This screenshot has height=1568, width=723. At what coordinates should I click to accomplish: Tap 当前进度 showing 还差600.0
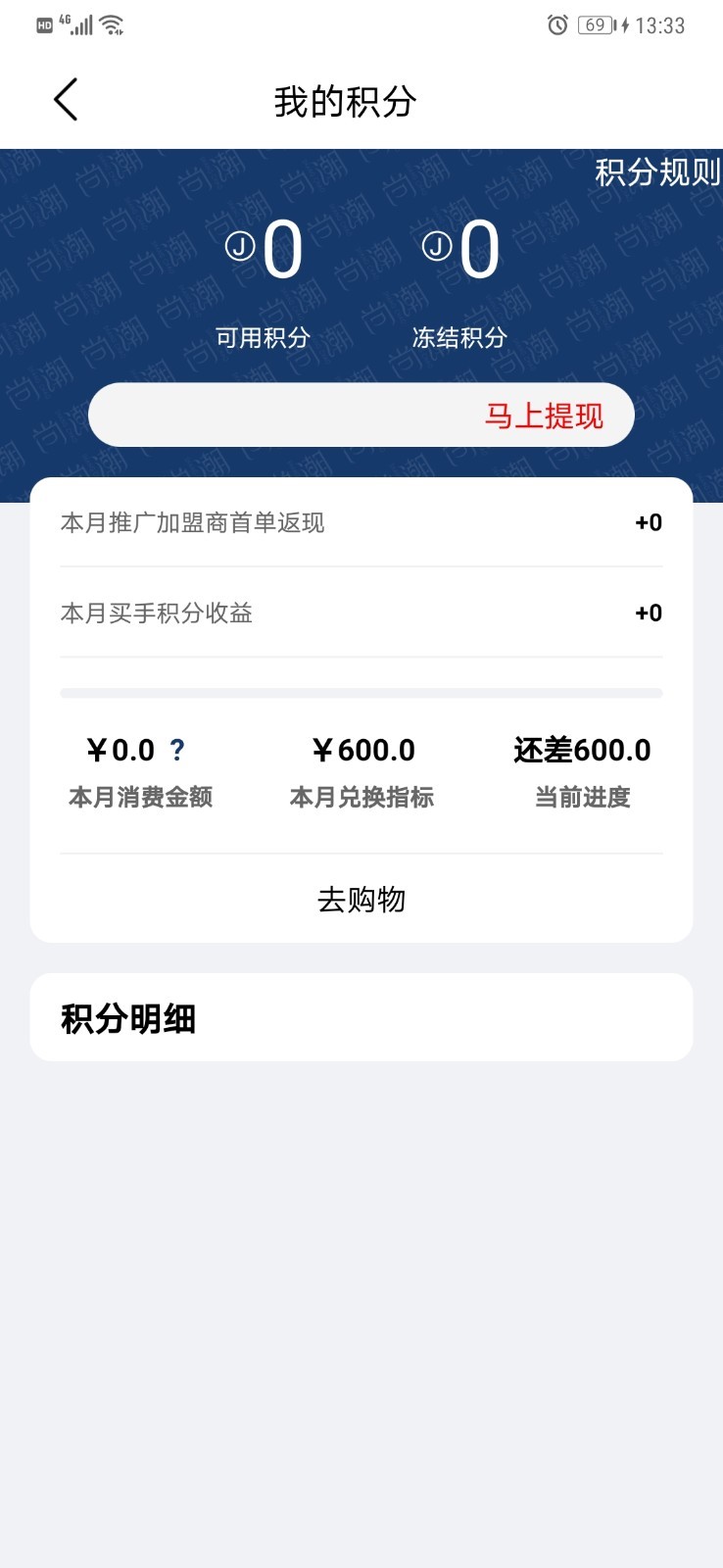583,769
